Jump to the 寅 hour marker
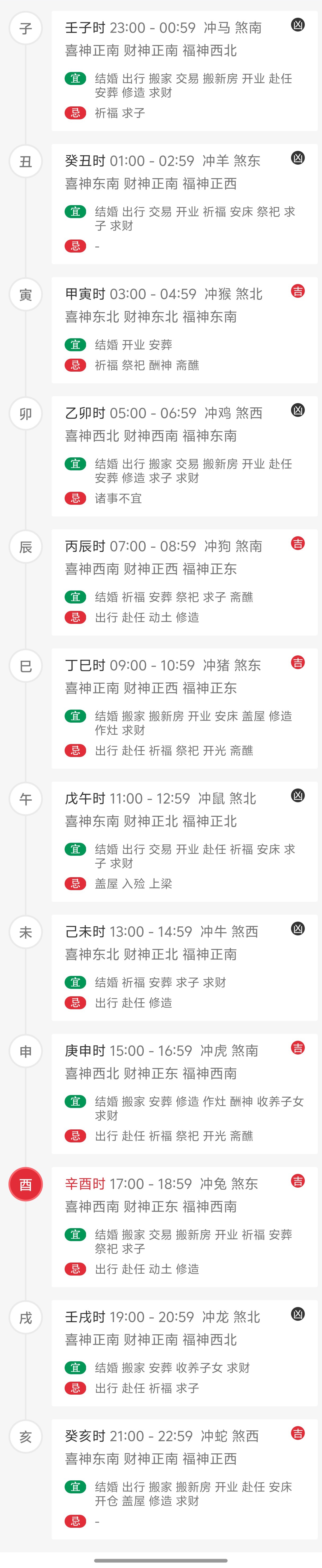This screenshot has width=322, height=1568. pyautogui.click(x=26, y=295)
